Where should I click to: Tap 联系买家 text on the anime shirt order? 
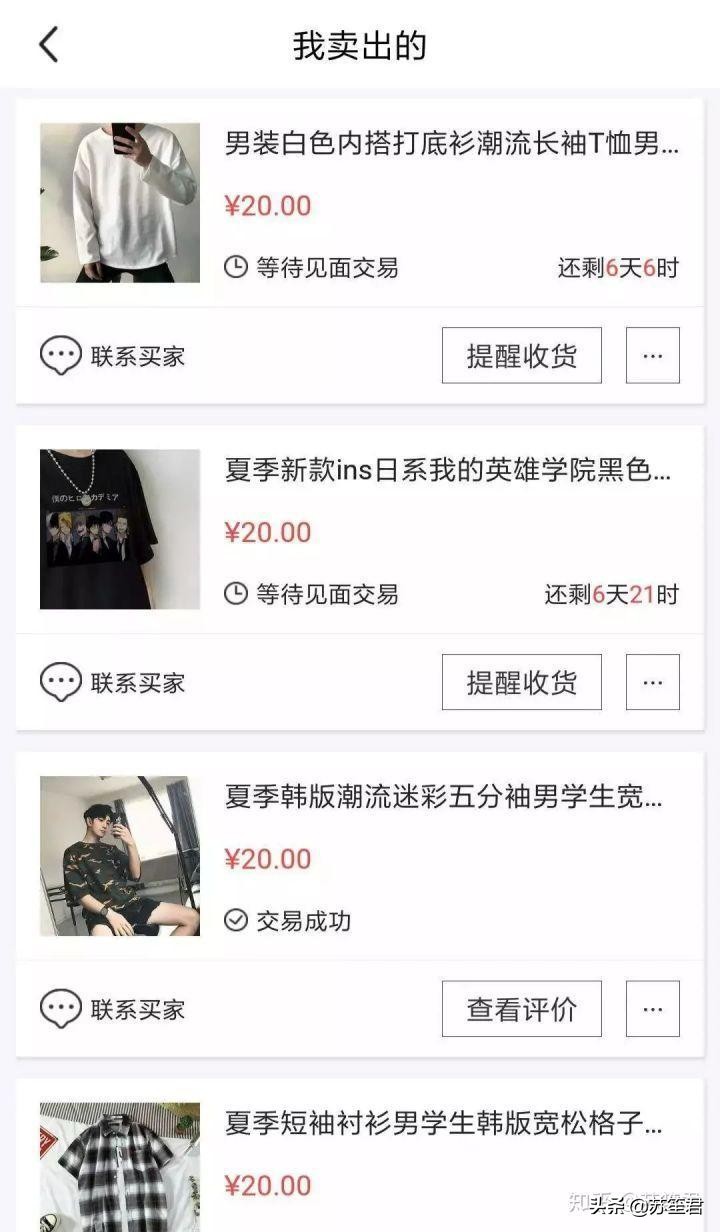[138, 682]
